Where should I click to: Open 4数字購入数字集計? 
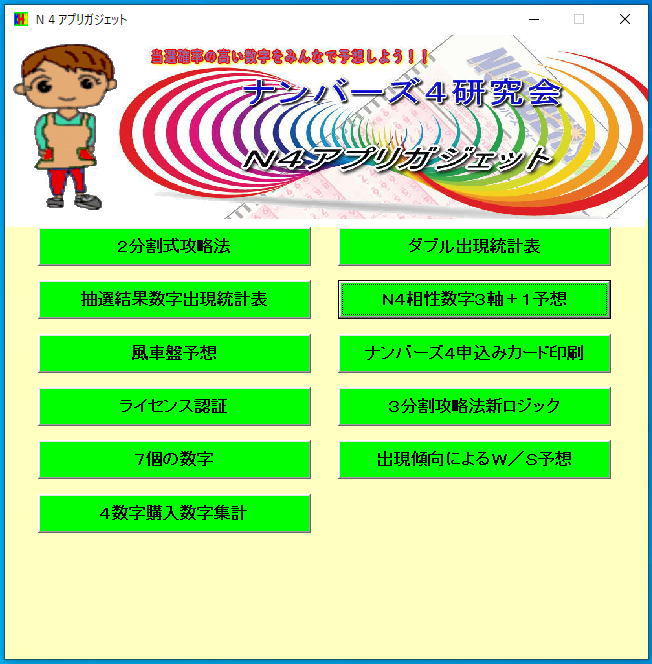click(x=174, y=513)
